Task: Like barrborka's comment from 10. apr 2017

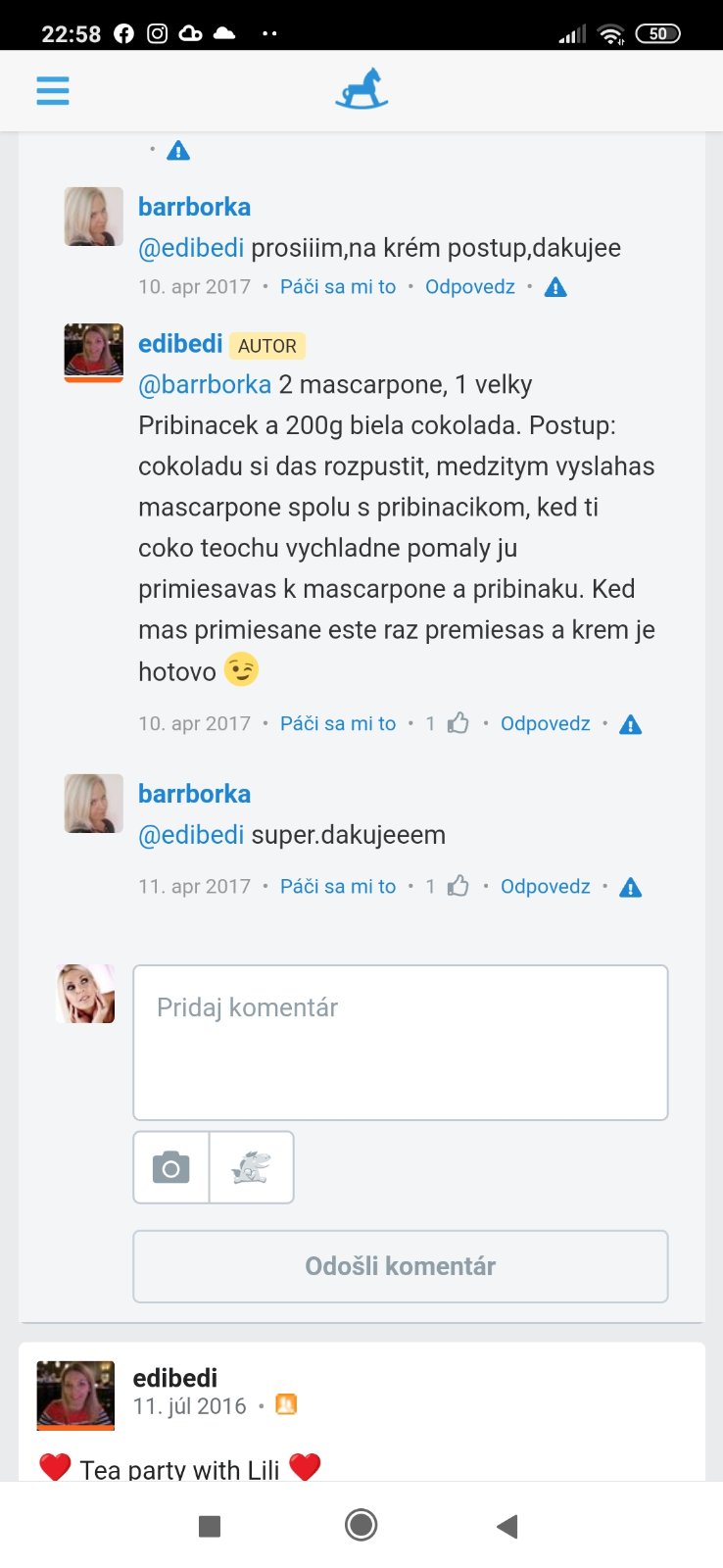Action: (x=337, y=287)
